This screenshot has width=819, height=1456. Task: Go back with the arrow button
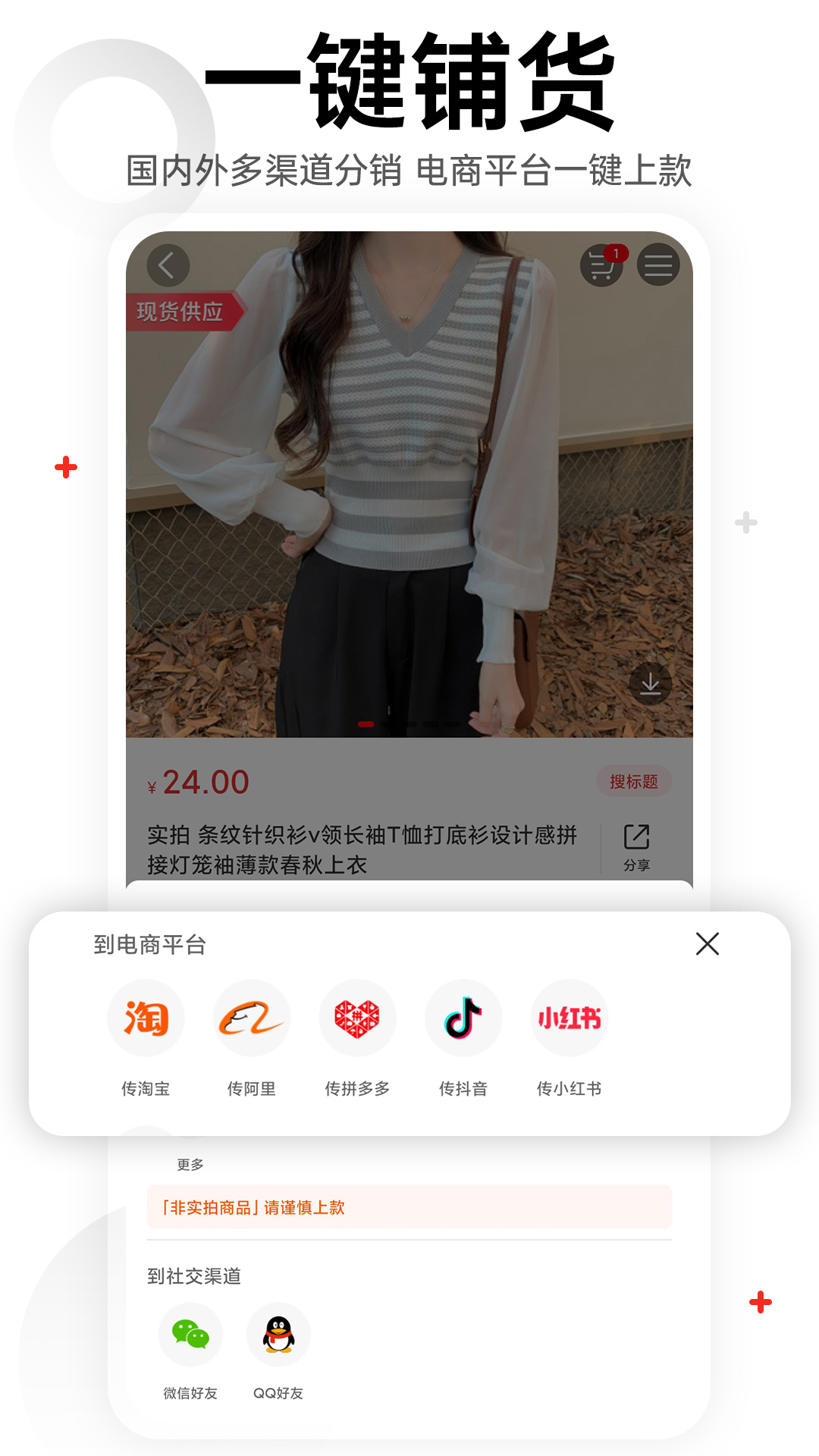pos(168,266)
